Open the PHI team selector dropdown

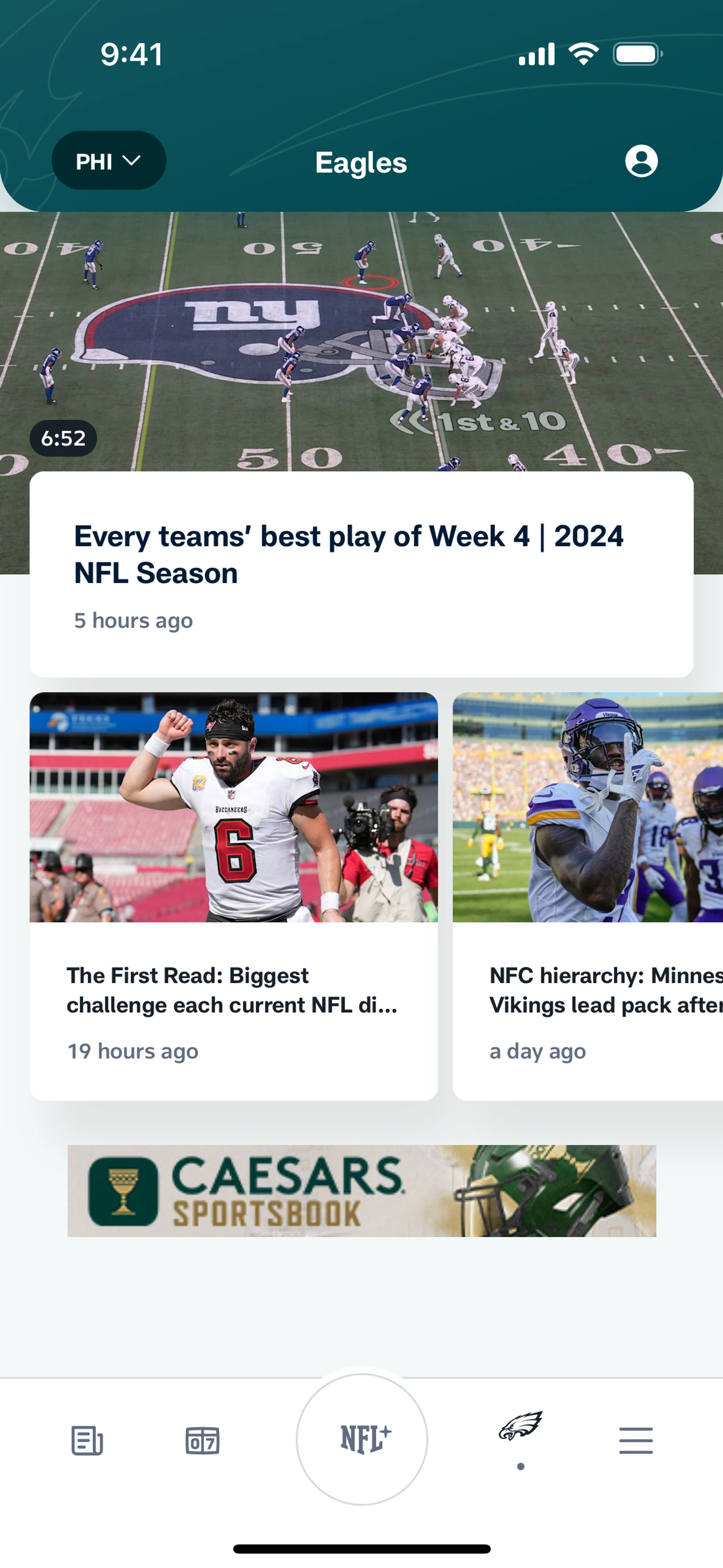click(108, 161)
